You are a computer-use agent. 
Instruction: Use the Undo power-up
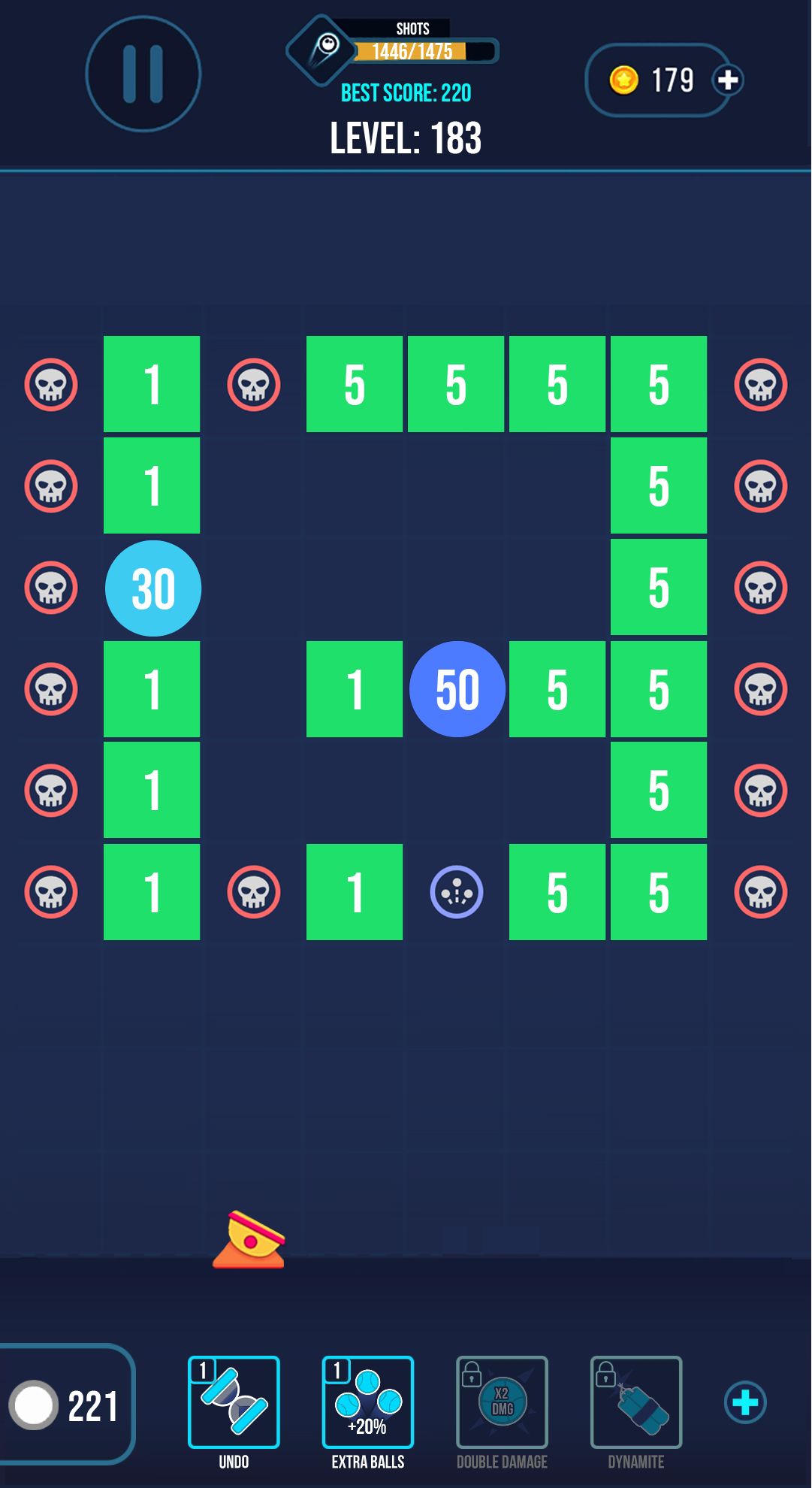(234, 1402)
